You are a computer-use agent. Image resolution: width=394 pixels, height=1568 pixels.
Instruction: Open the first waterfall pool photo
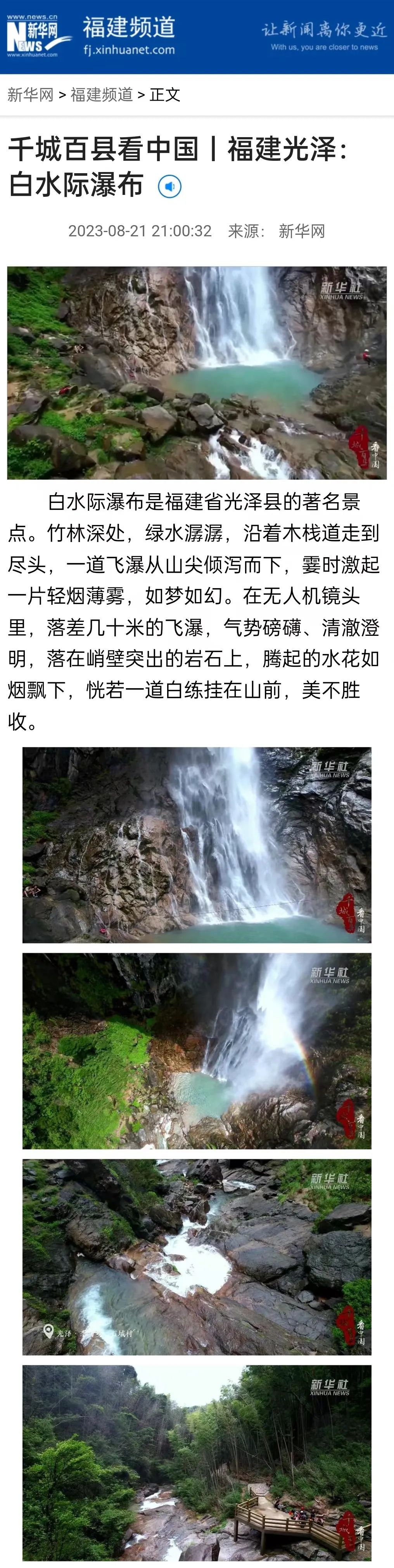click(197, 372)
